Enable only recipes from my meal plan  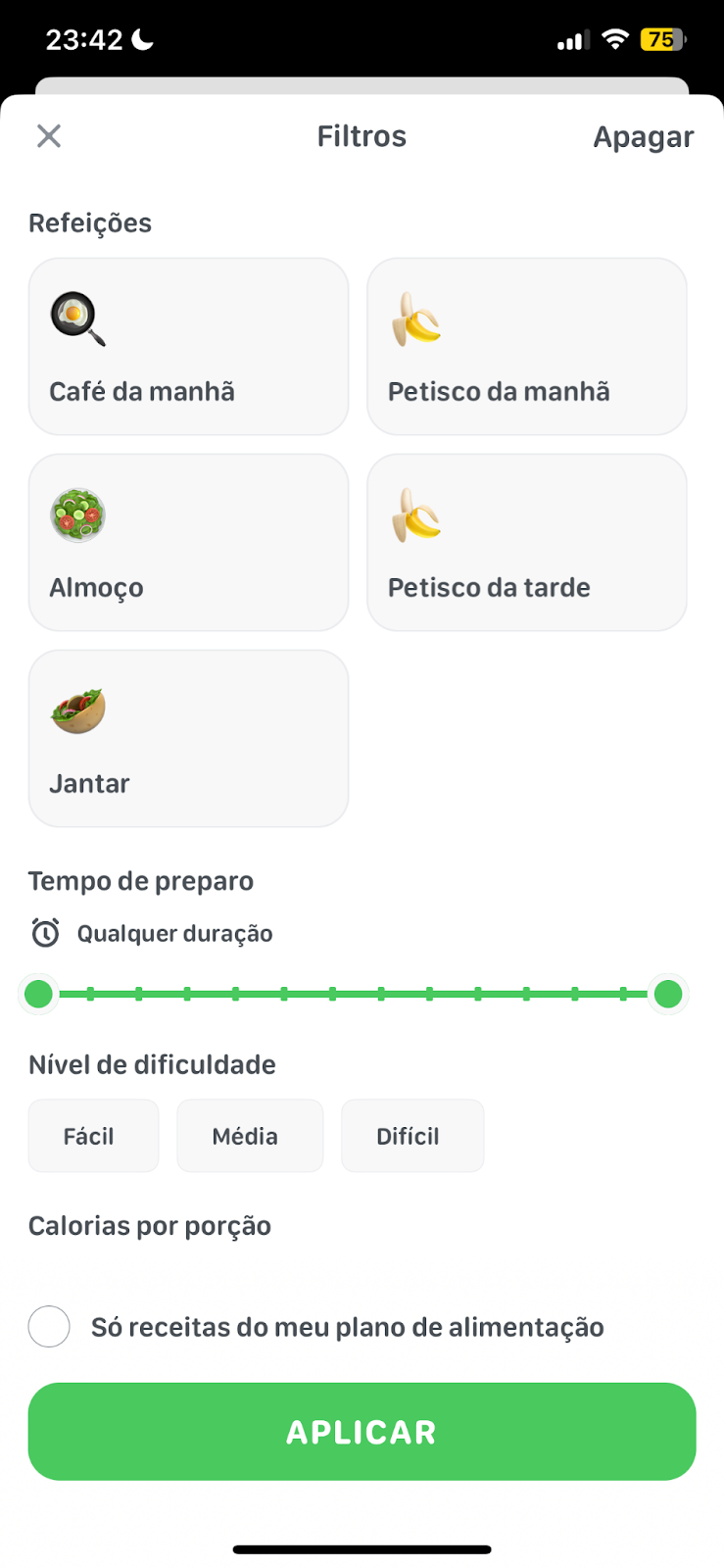[49, 1327]
